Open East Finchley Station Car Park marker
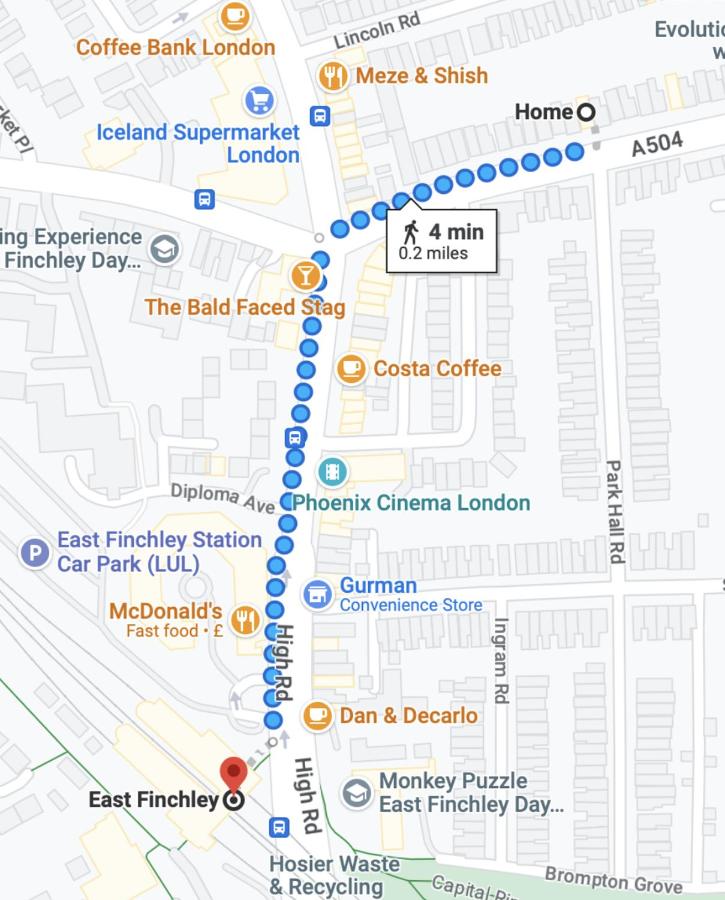The width and height of the screenshot is (725, 900). [x=36, y=552]
